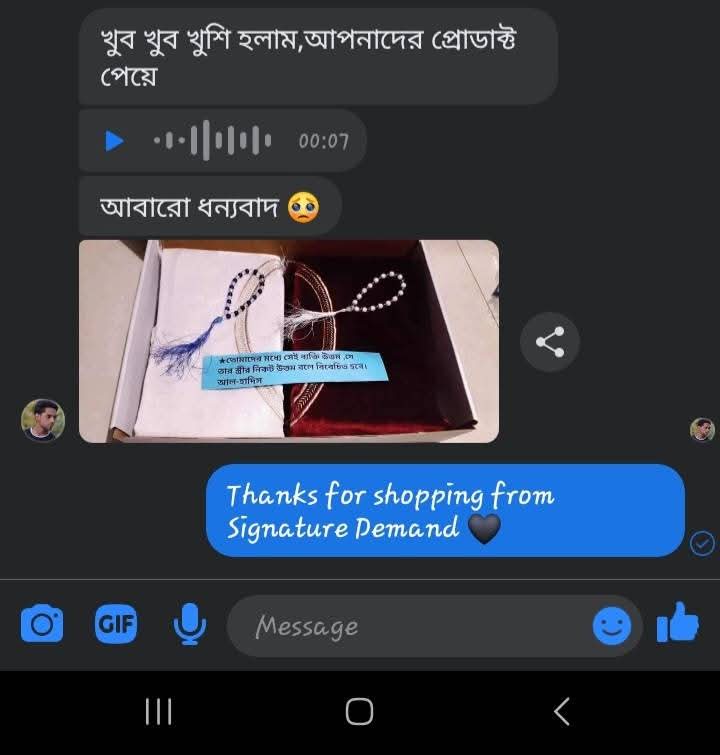Share the product photo
Screen dimensions: 720x755
pos(550,342)
